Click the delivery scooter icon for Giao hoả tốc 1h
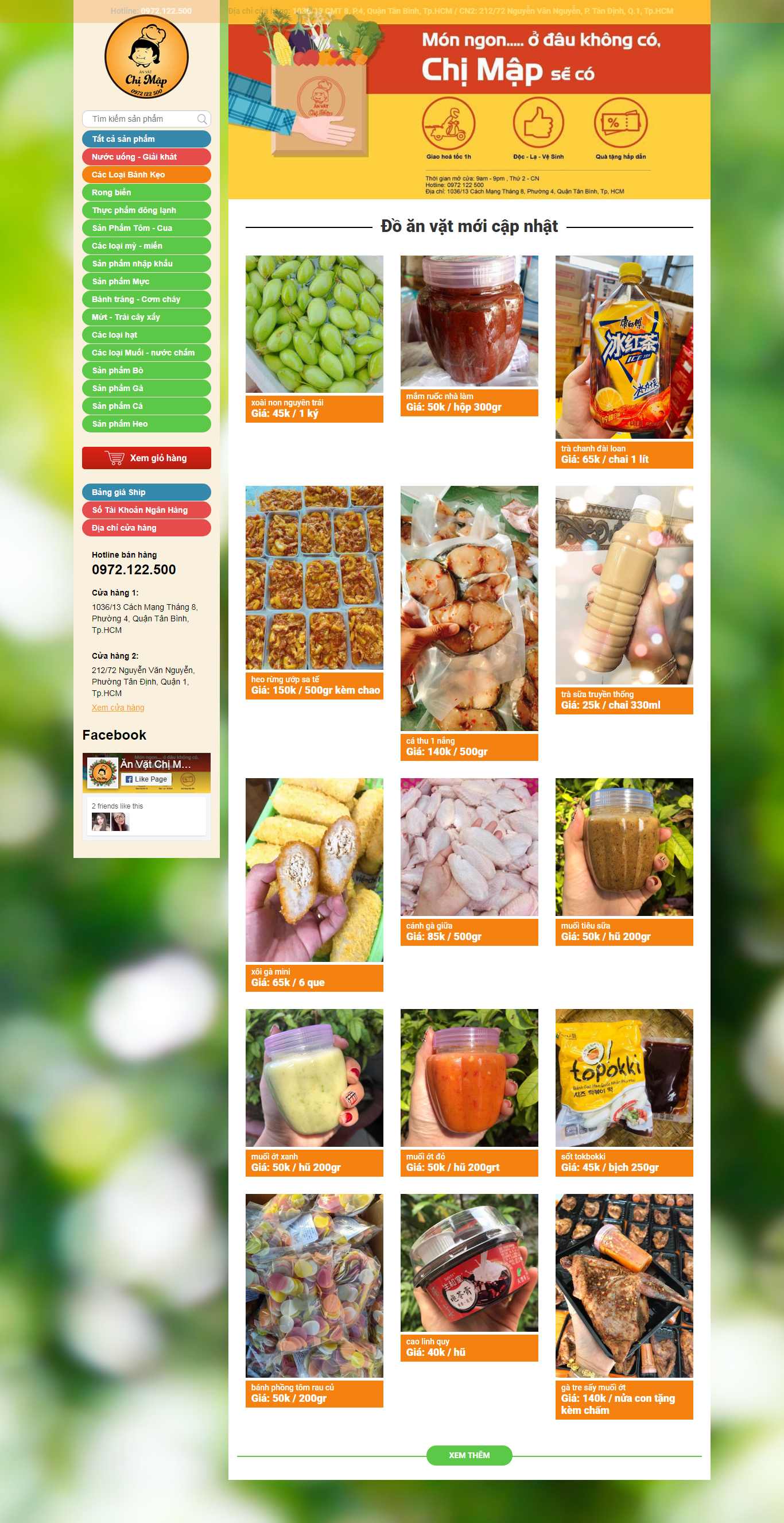784x1523 pixels. click(449, 127)
